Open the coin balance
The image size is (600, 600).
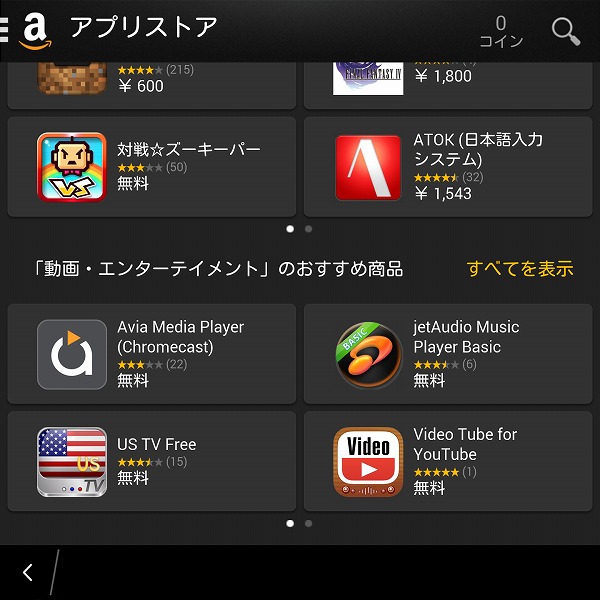click(x=500, y=31)
